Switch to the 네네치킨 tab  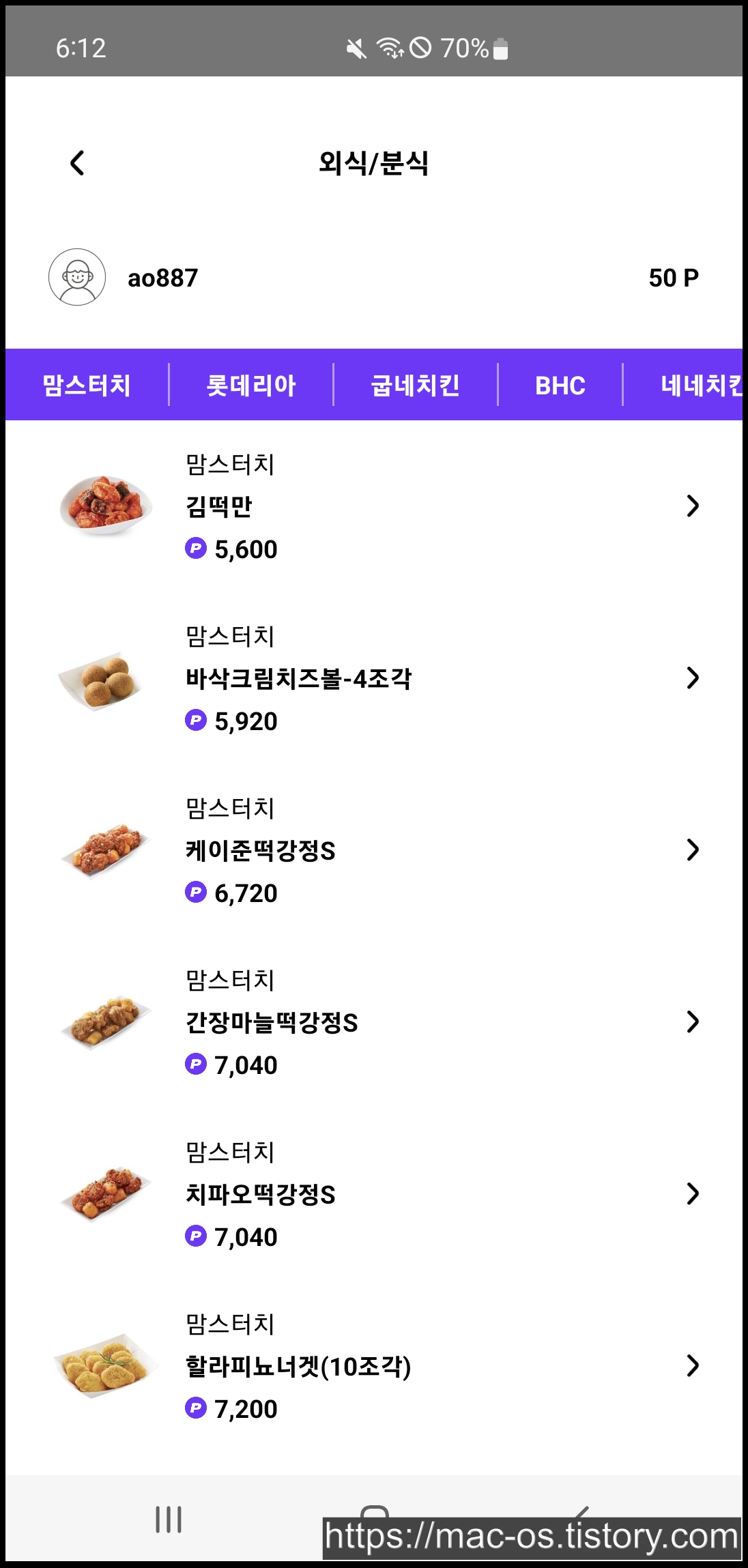700,386
